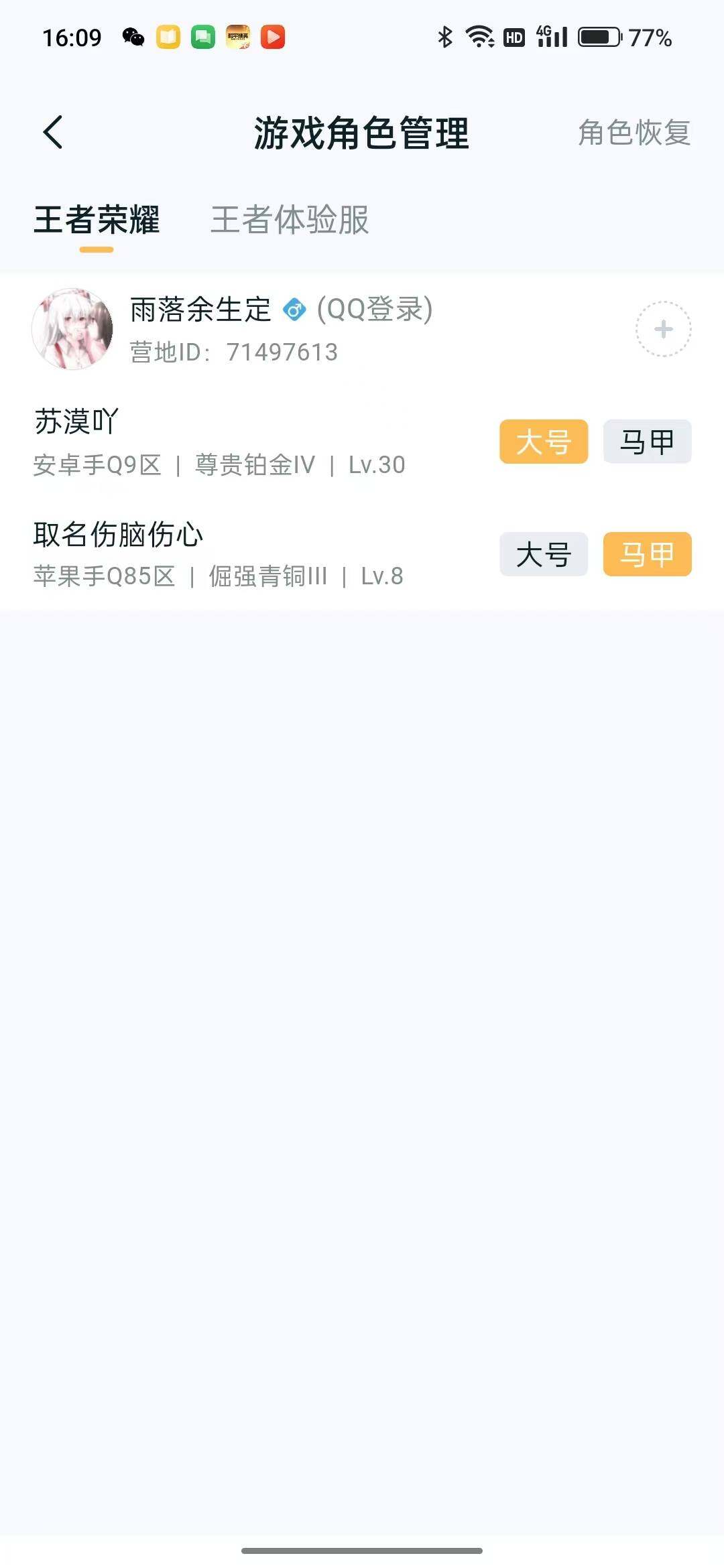Viewport: 724px width, 1568px height.
Task: Toggle the 马甲 label on 取名伤脑伤心
Action: click(646, 554)
